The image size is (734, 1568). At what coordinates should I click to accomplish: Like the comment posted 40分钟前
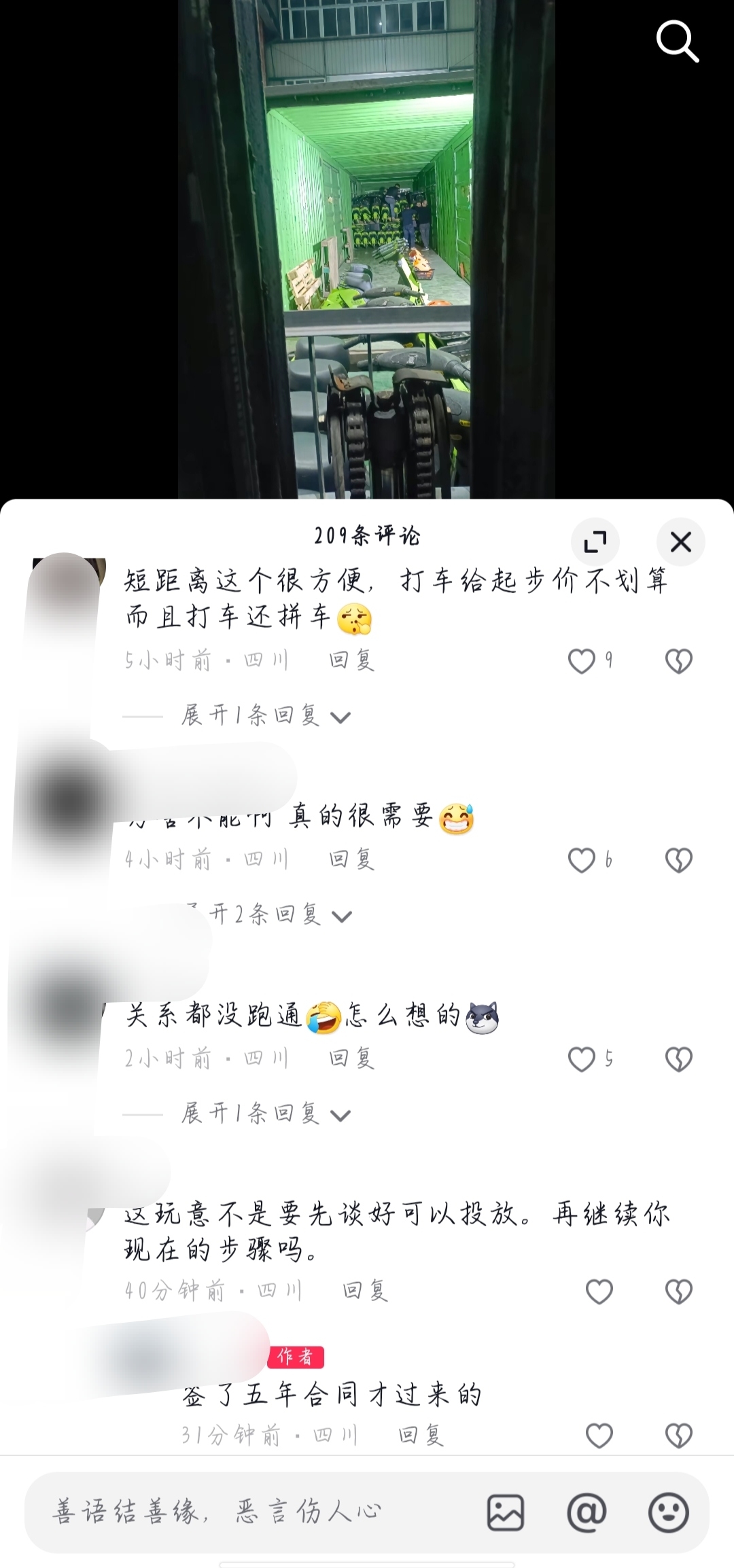(x=599, y=1291)
